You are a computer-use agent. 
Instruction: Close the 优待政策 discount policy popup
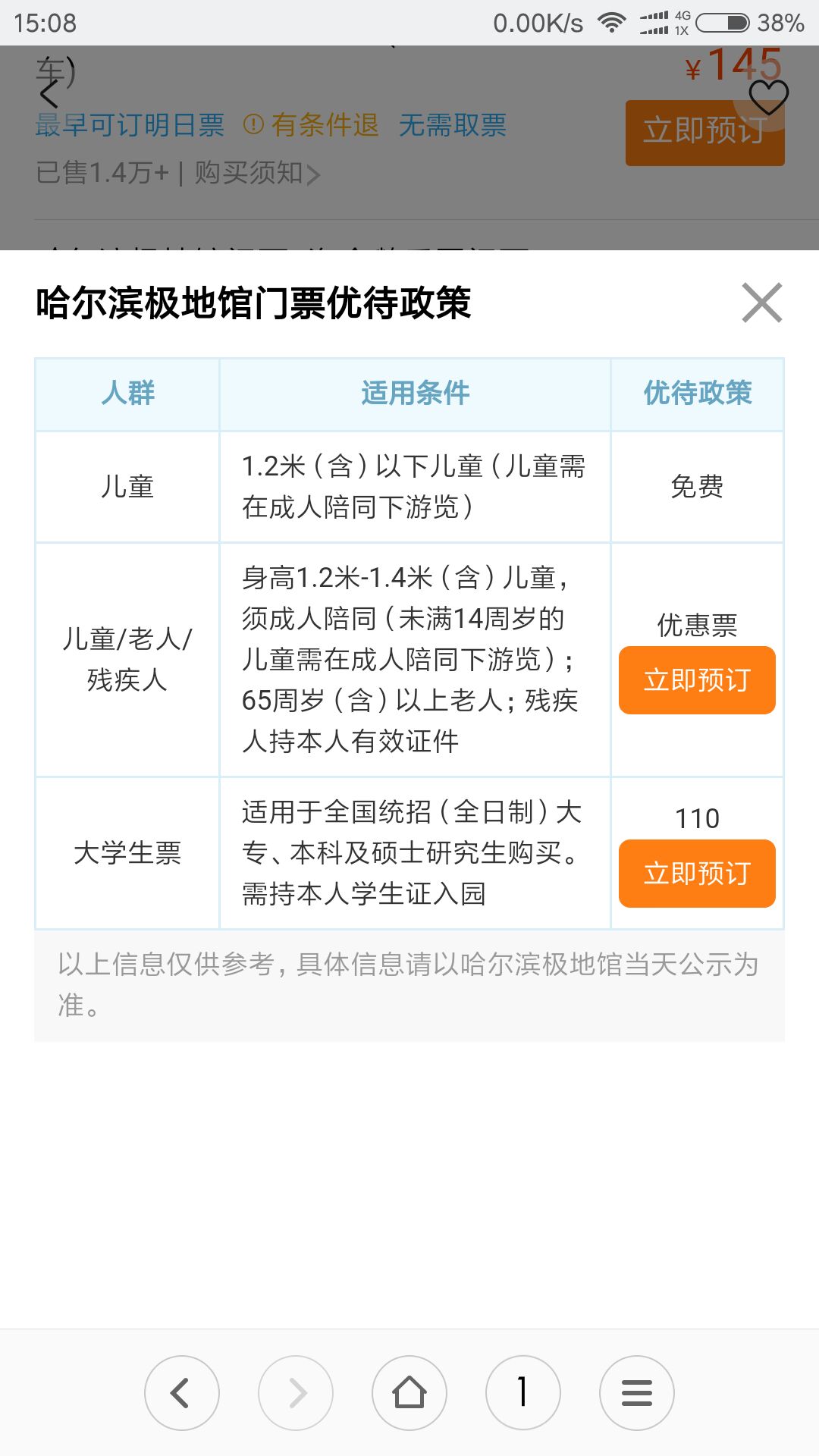click(762, 303)
